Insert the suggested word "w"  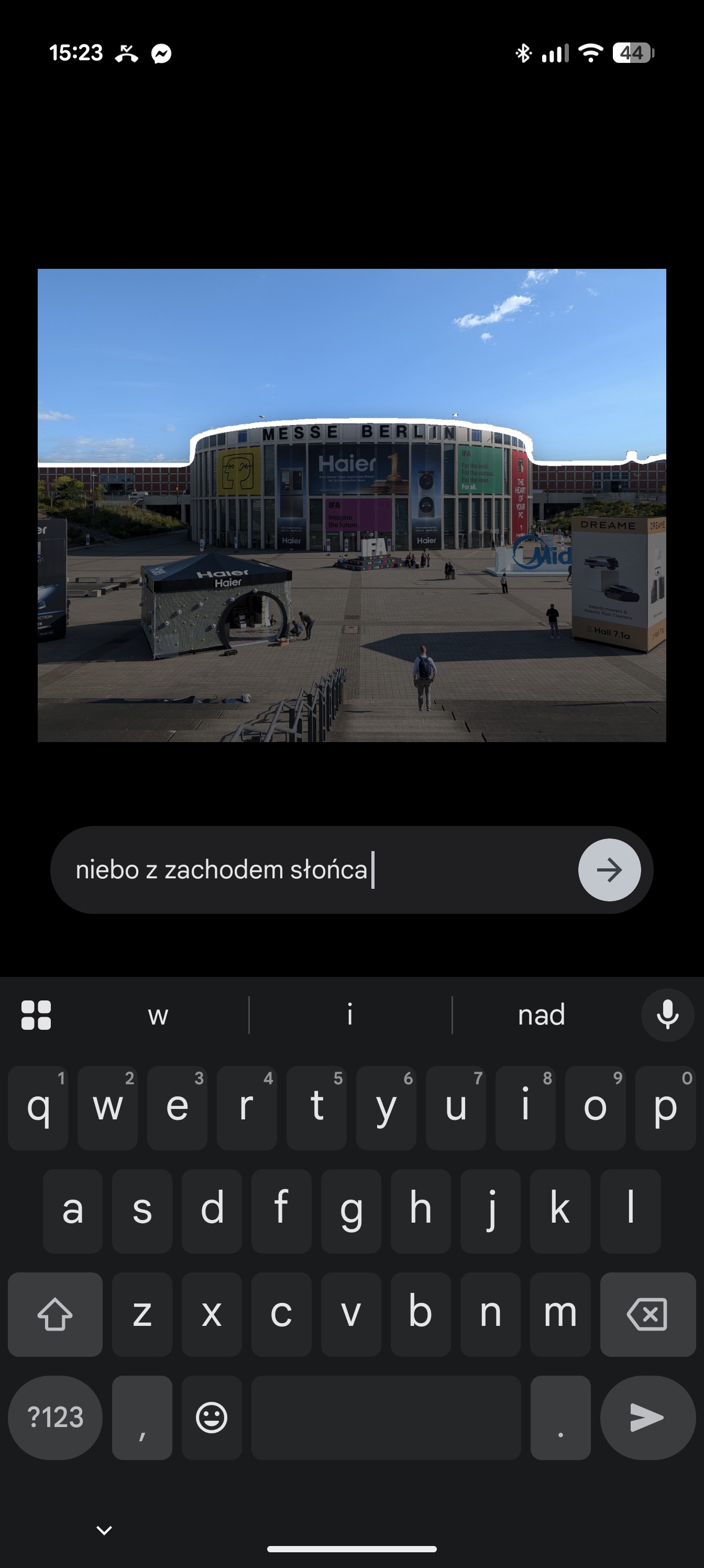[x=158, y=1015]
